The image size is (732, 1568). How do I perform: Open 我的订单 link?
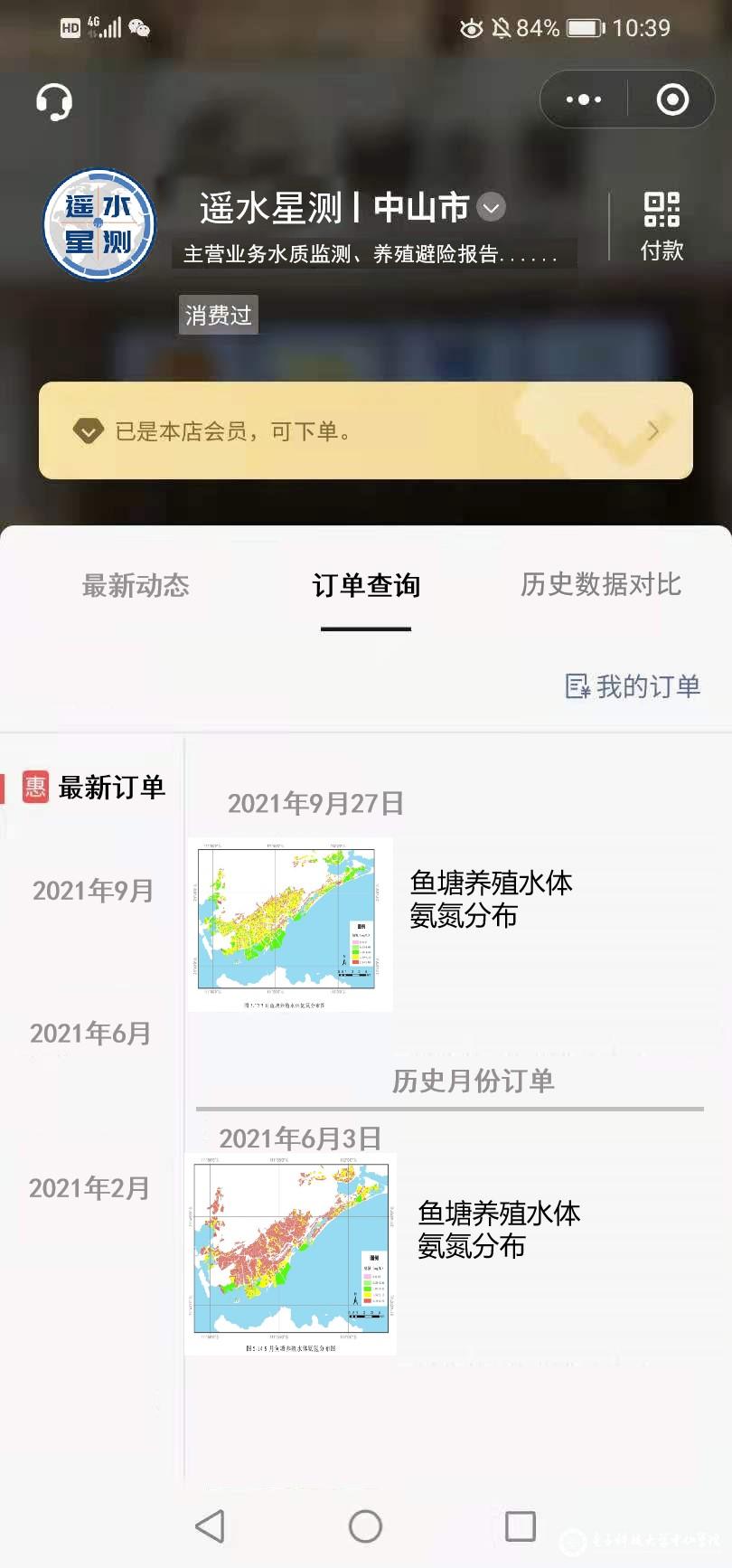[x=633, y=686]
